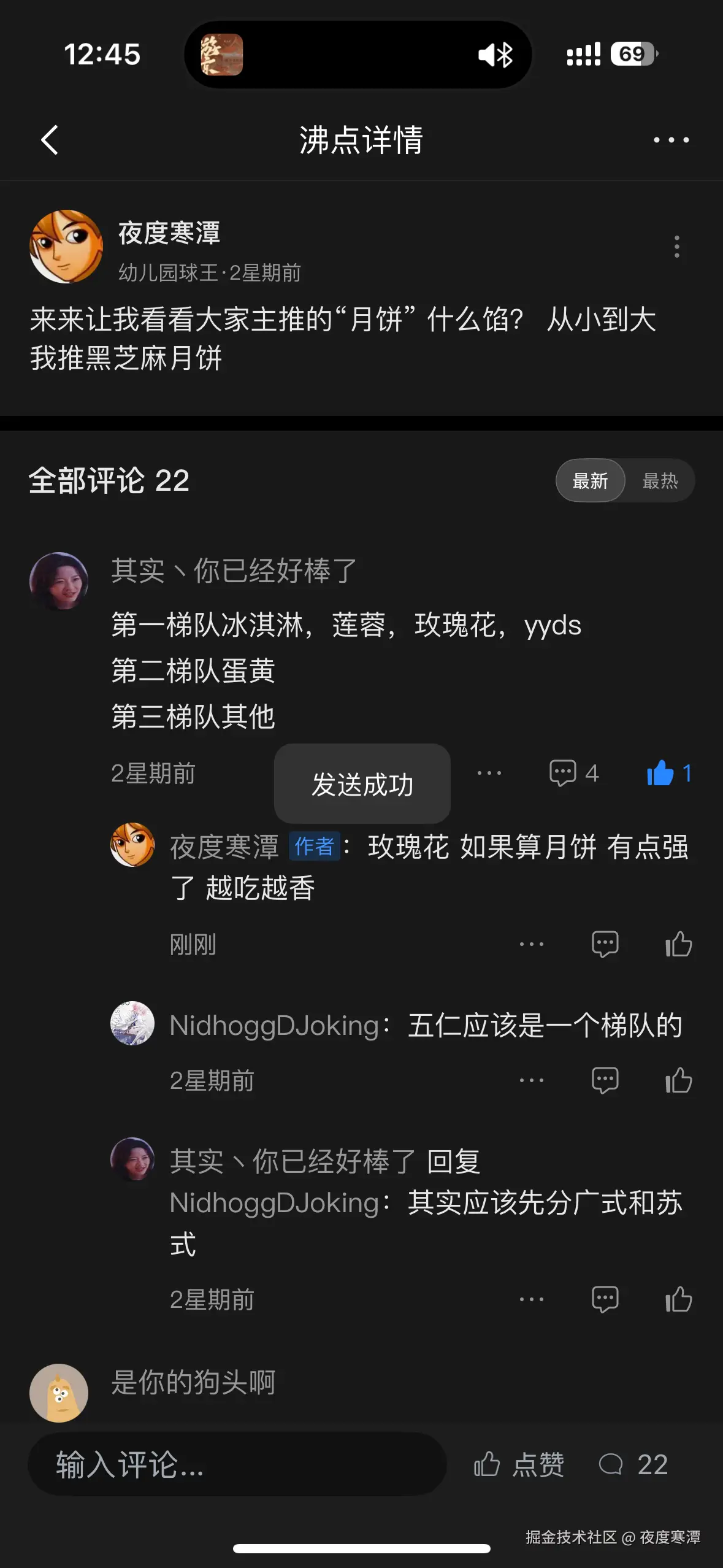Image resolution: width=723 pixels, height=1568 pixels.
Task: Open options menu for 夜度寒潭's post
Action: 676,247
